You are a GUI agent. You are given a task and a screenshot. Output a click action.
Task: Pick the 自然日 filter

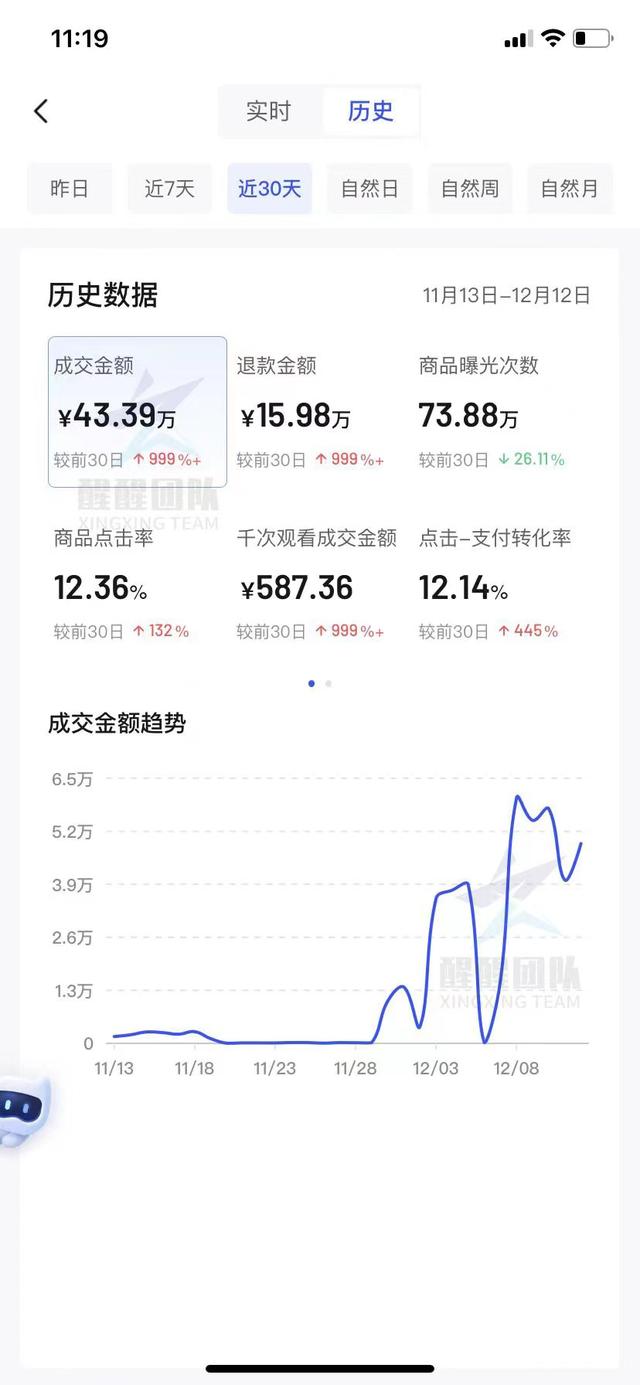pos(369,188)
